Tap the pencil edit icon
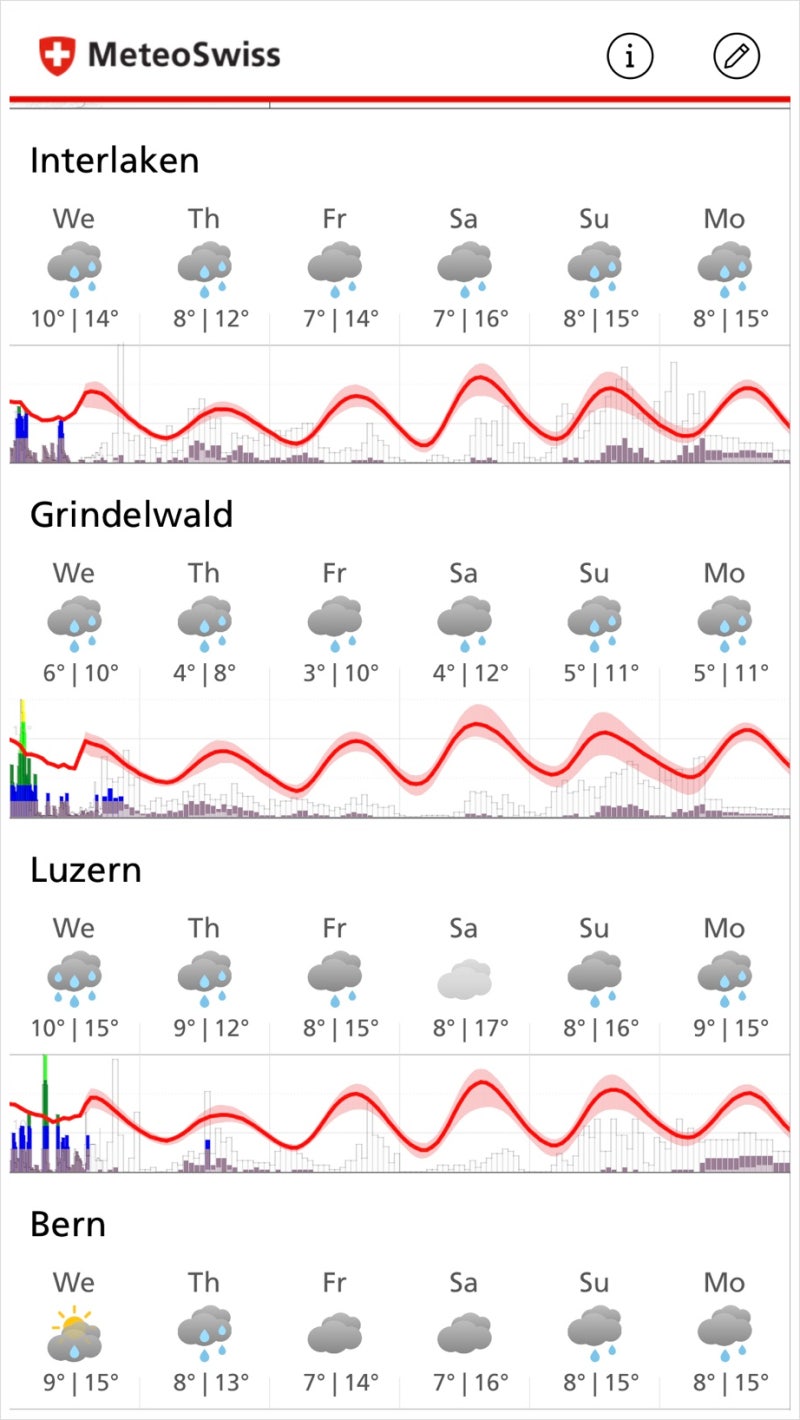This screenshot has width=800, height=1420. (x=737, y=56)
